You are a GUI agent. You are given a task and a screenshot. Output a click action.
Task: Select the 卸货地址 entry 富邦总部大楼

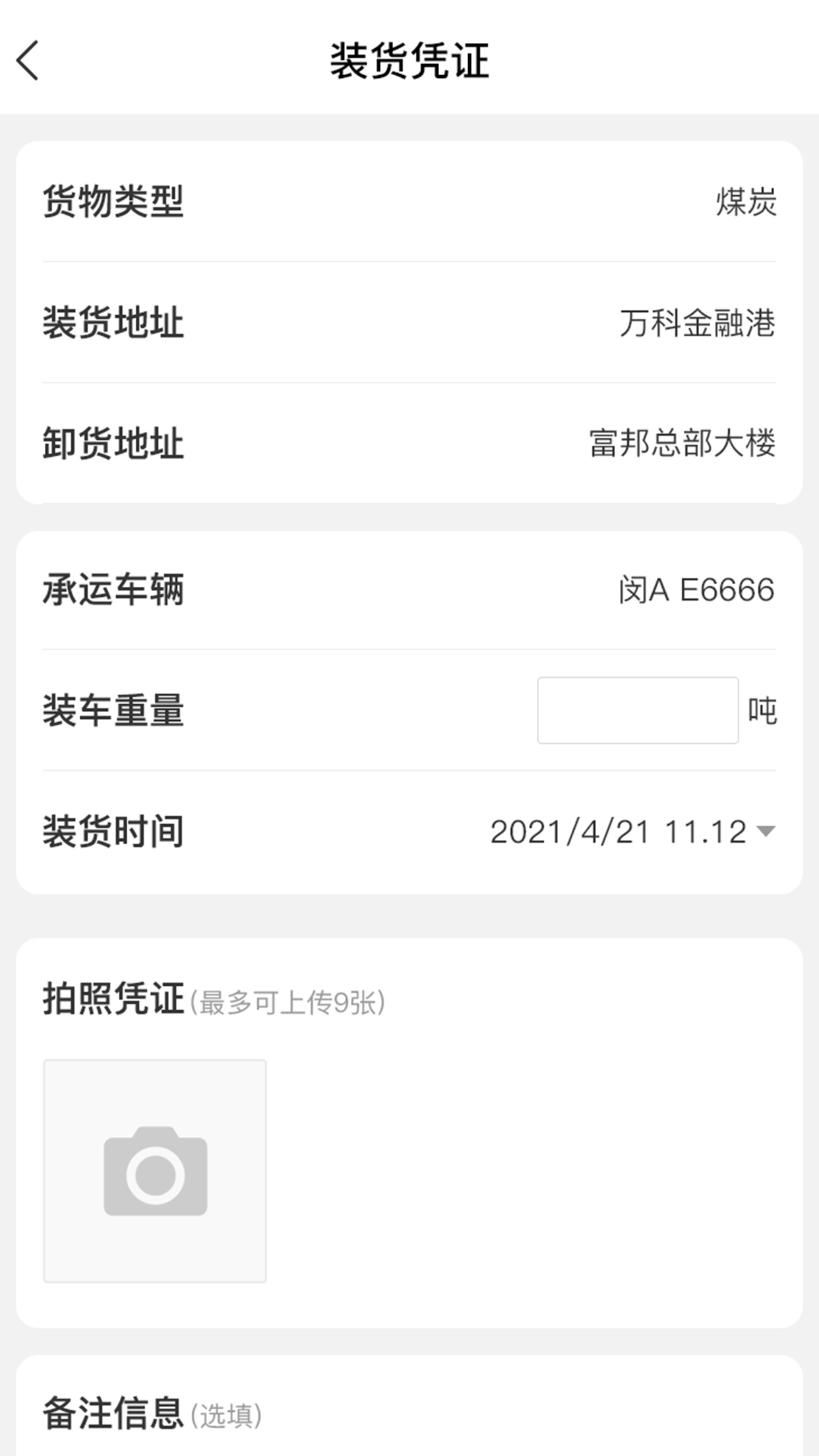[684, 442]
